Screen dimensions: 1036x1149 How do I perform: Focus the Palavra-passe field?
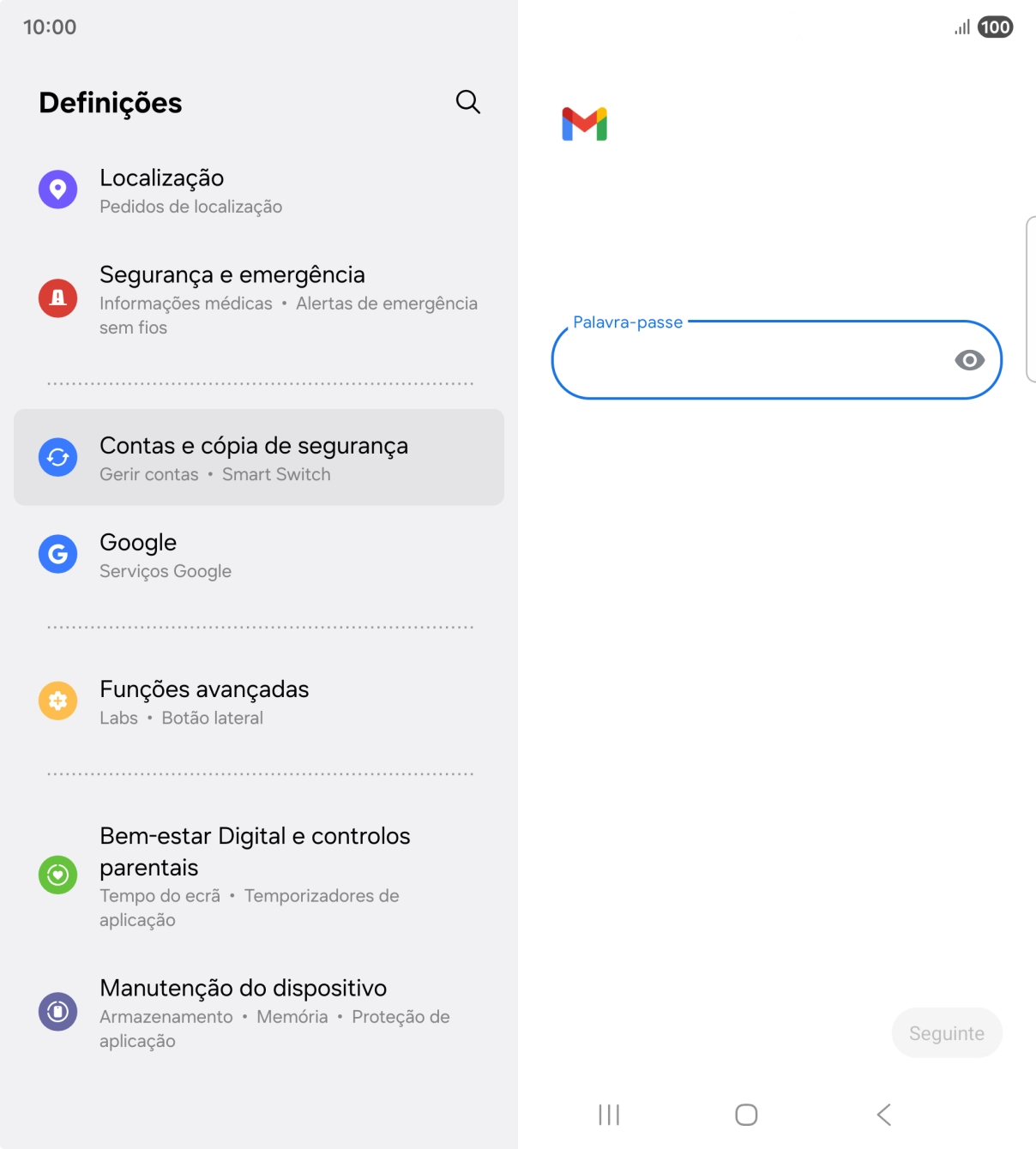click(746, 361)
